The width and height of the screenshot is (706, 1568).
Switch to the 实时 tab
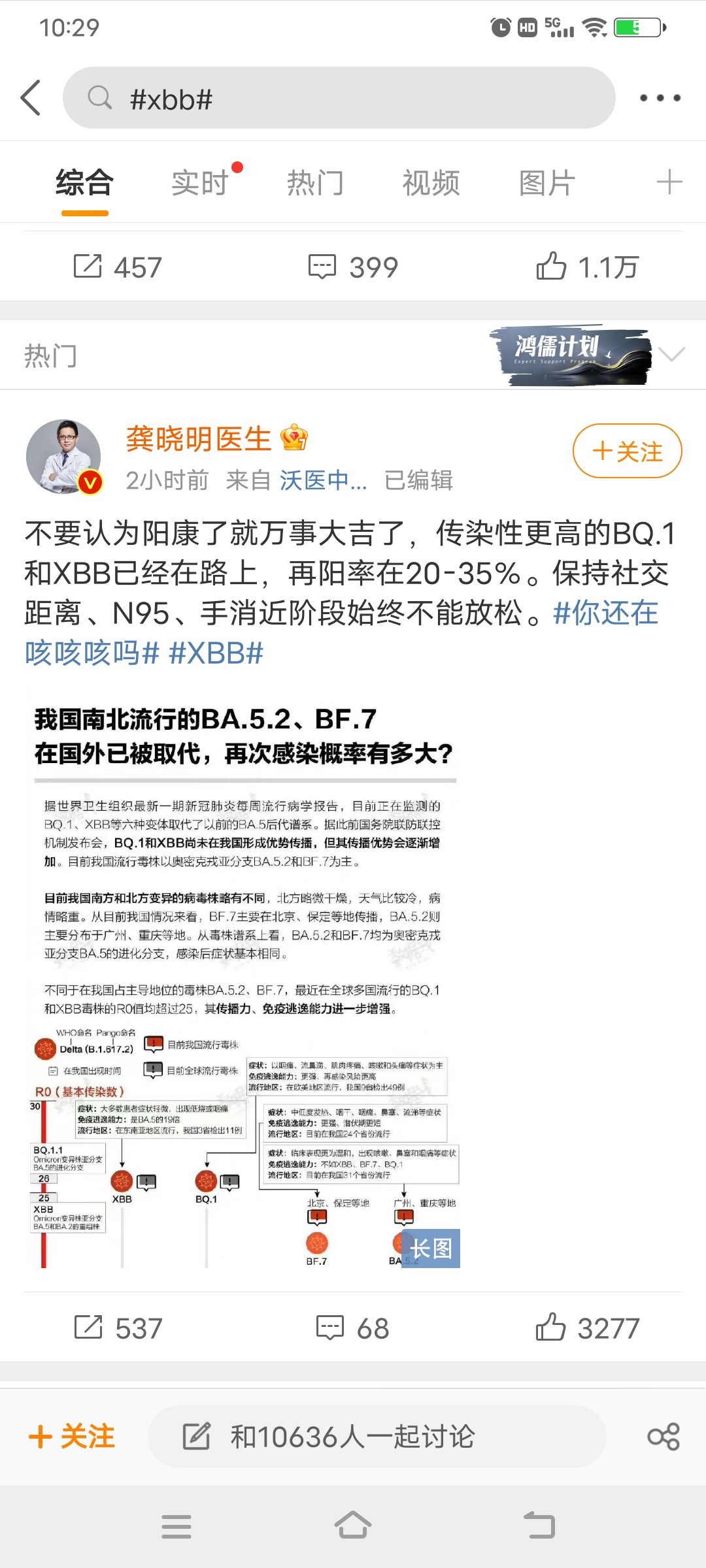click(200, 182)
